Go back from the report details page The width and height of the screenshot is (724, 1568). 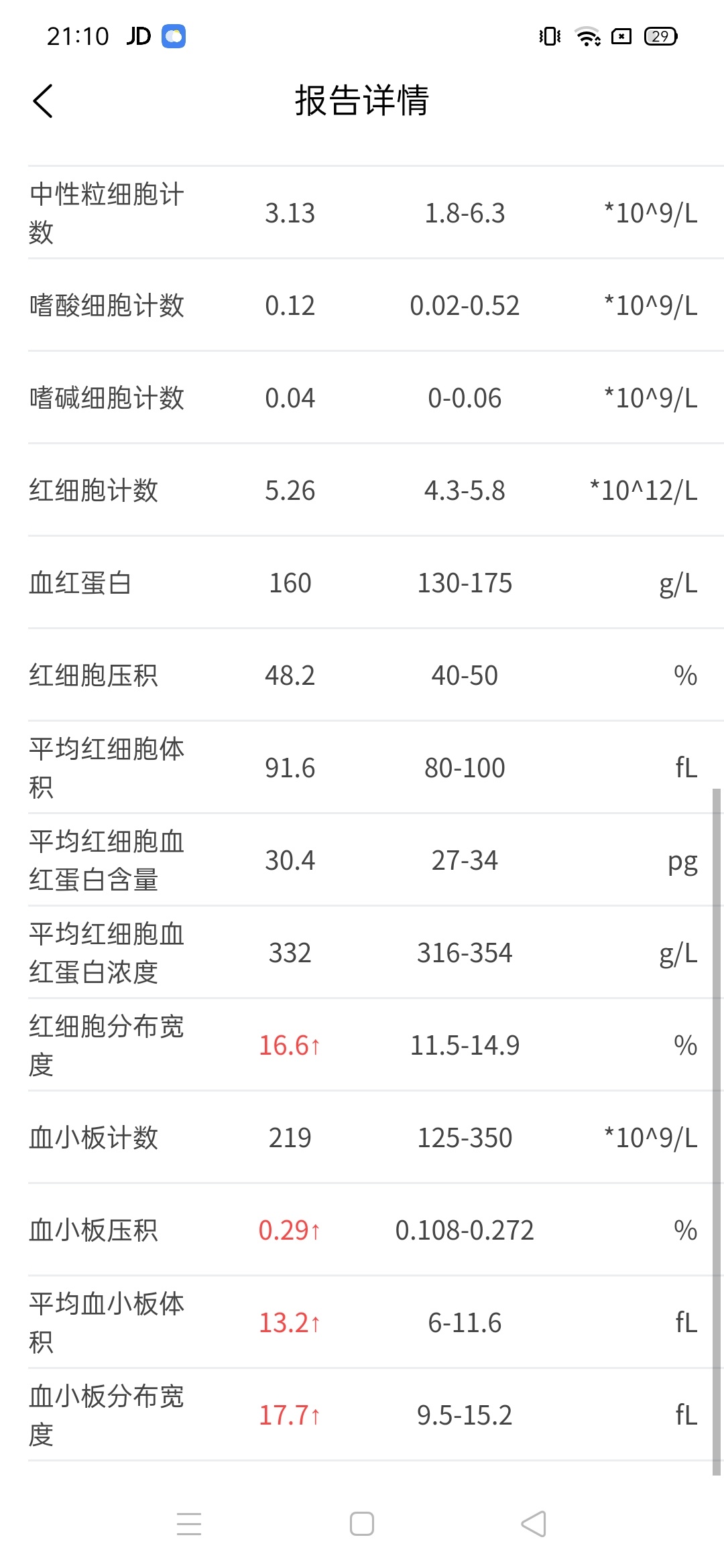43,101
